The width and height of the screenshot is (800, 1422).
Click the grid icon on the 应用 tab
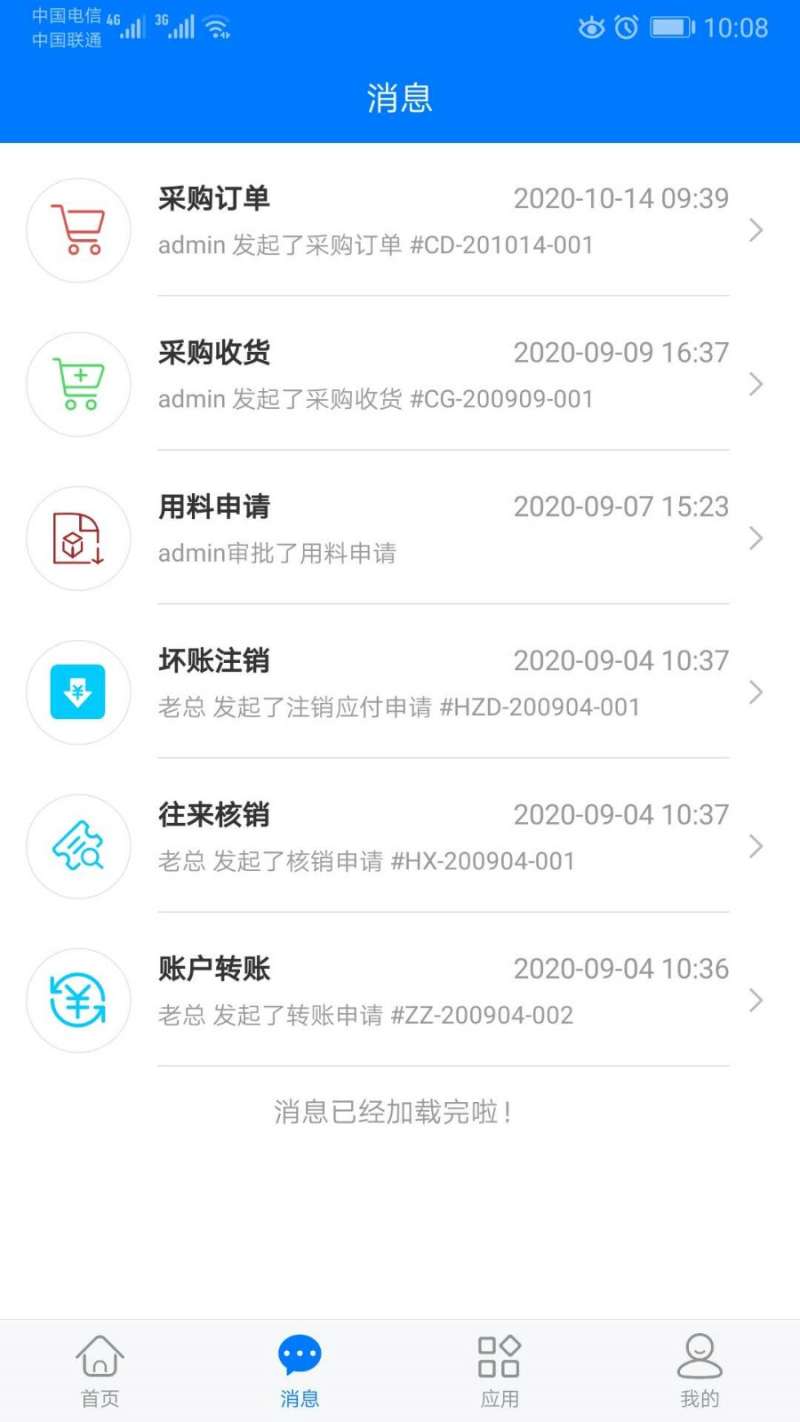point(499,1355)
